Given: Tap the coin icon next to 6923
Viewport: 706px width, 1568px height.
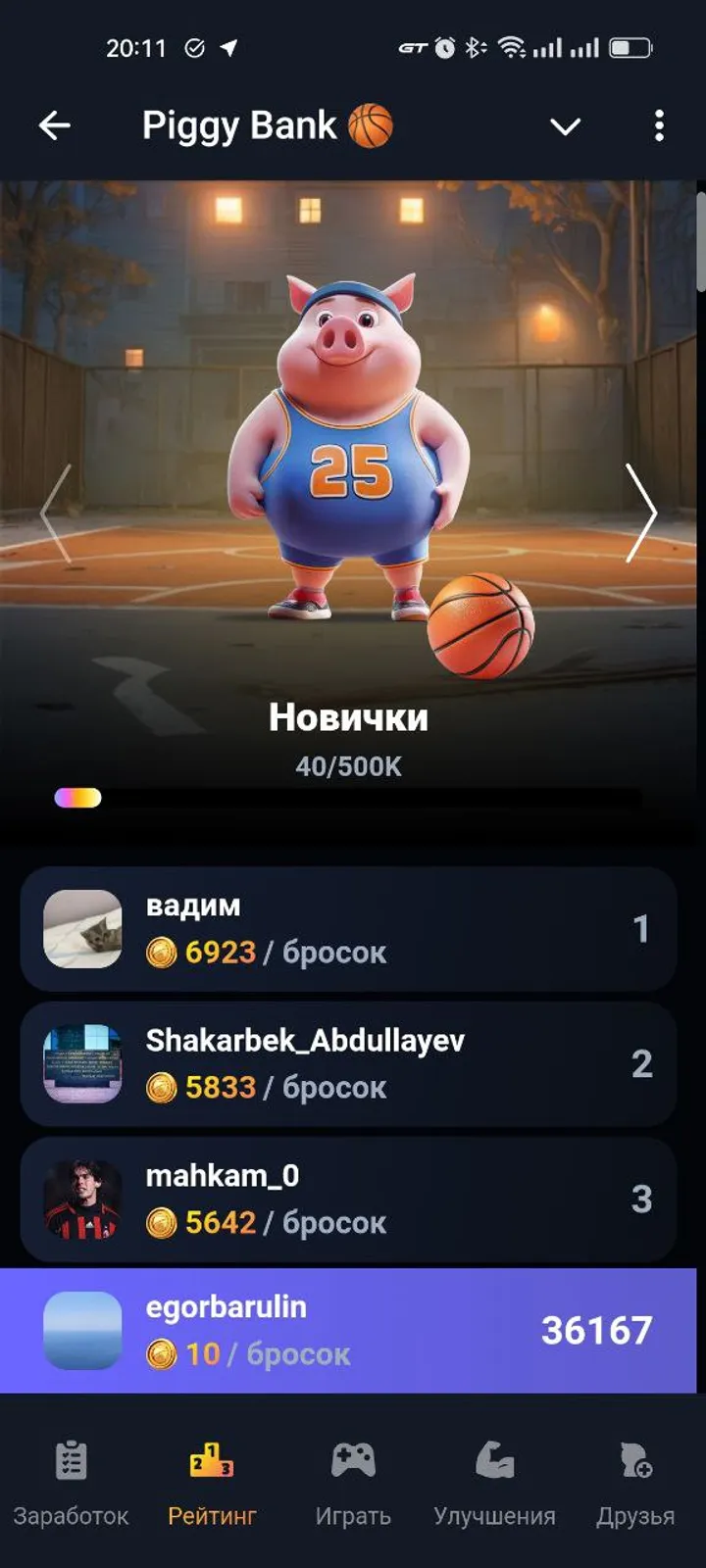Looking at the screenshot, I should tap(163, 952).
